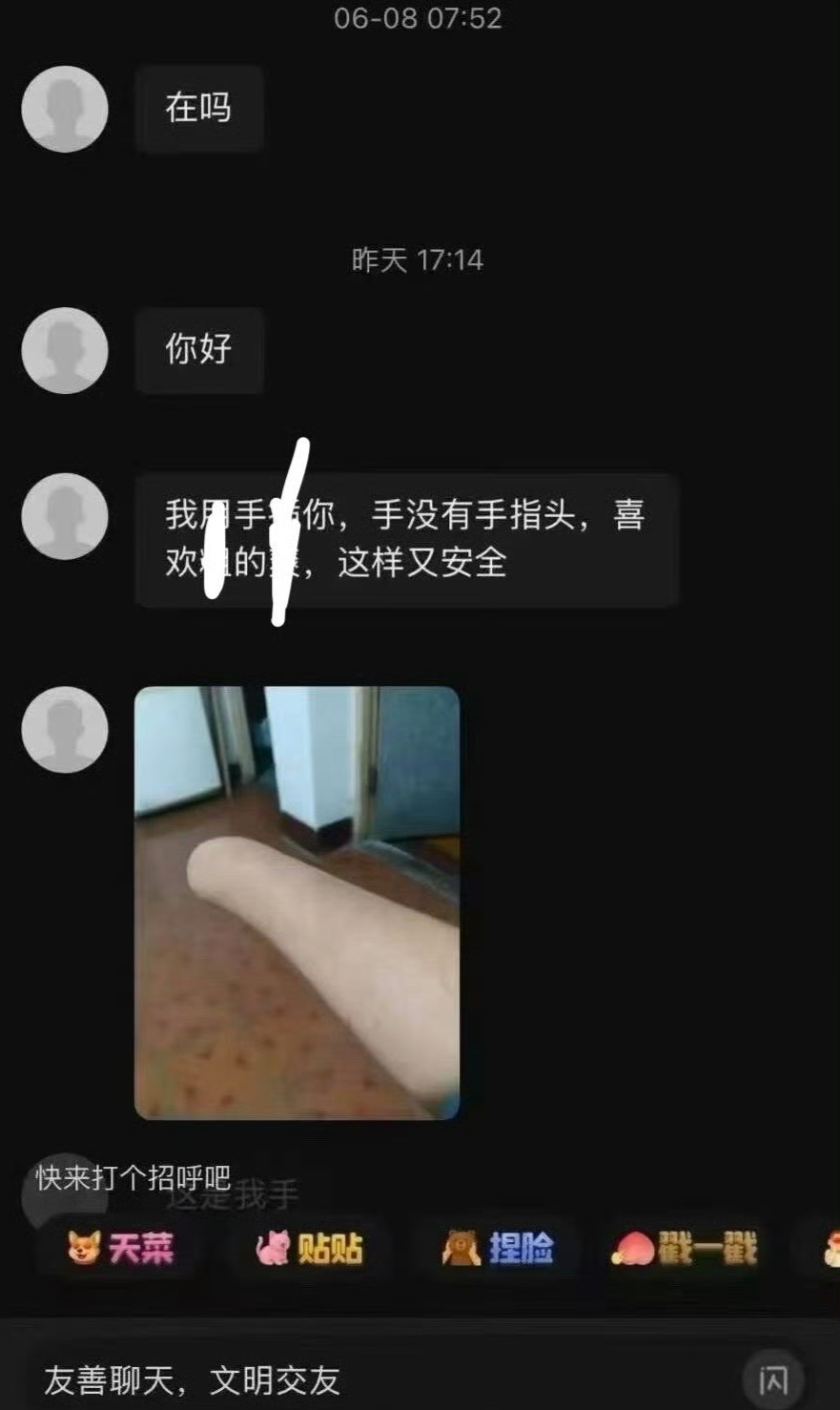
Task: Send the 戳一戳 quick greeting sticker
Action: tap(685, 1248)
